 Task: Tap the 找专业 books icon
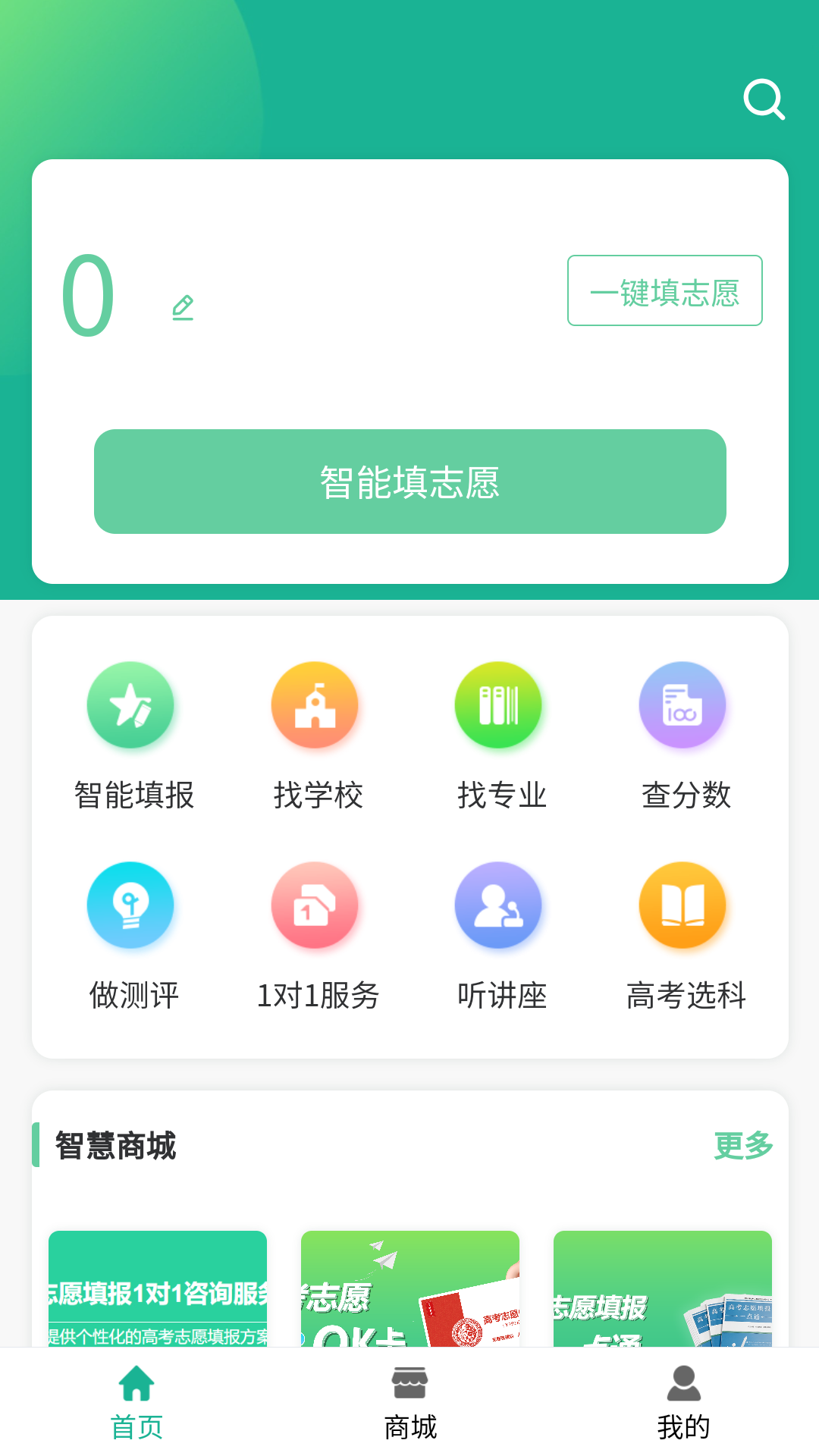(x=499, y=704)
